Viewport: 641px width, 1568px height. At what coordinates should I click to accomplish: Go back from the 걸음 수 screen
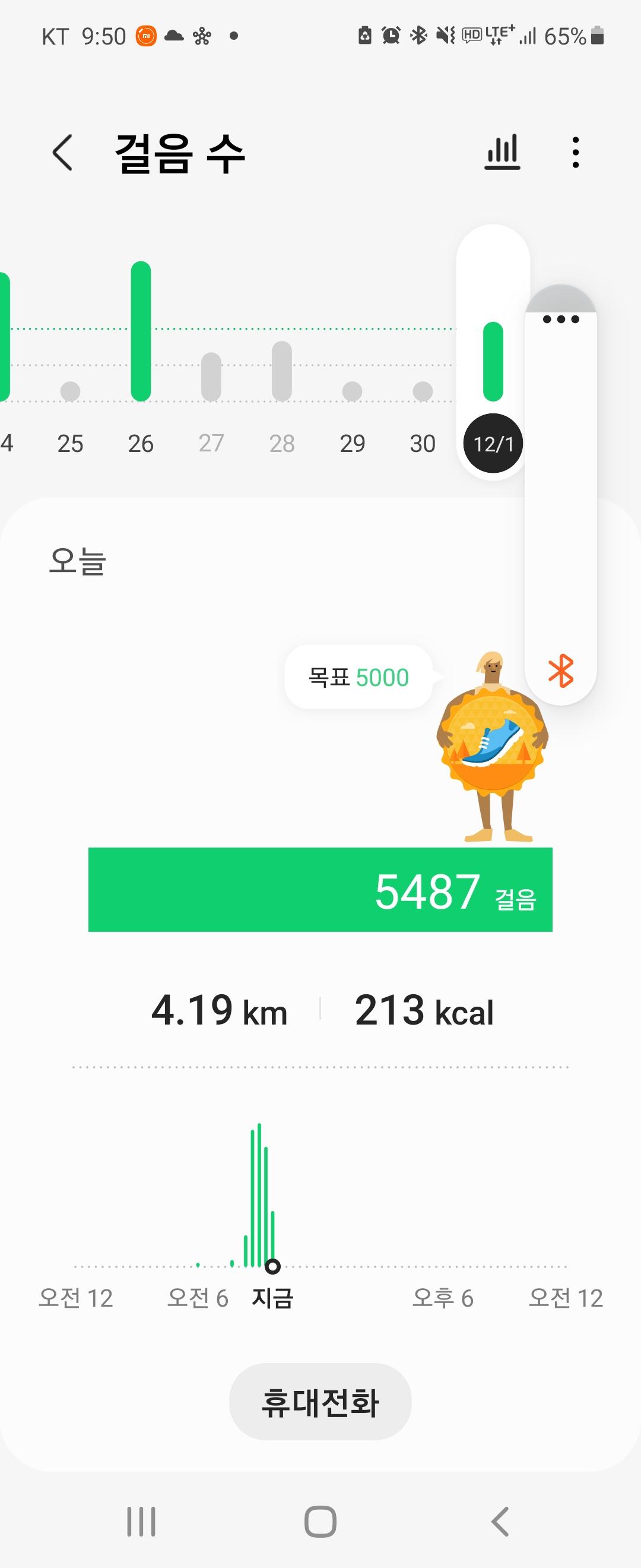click(x=63, y=152)
